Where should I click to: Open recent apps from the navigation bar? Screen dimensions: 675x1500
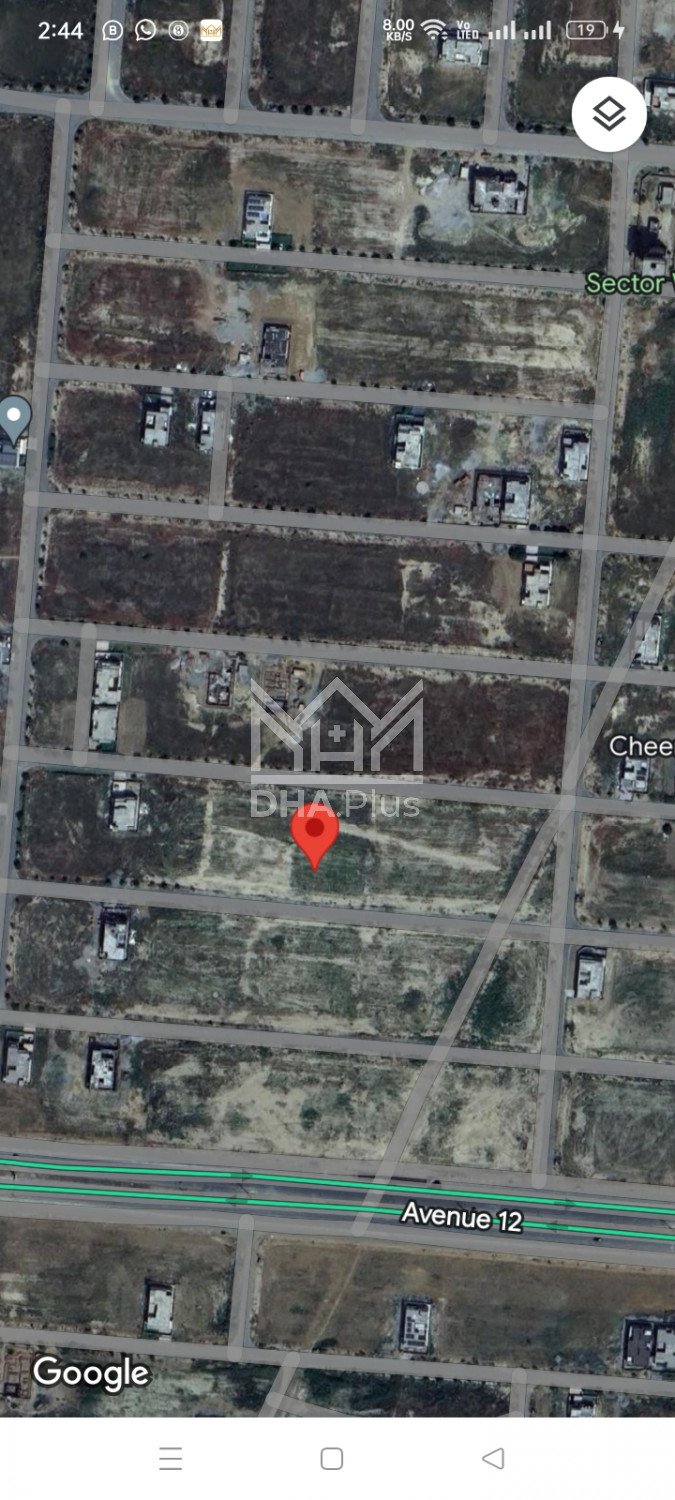[171, 1458]
